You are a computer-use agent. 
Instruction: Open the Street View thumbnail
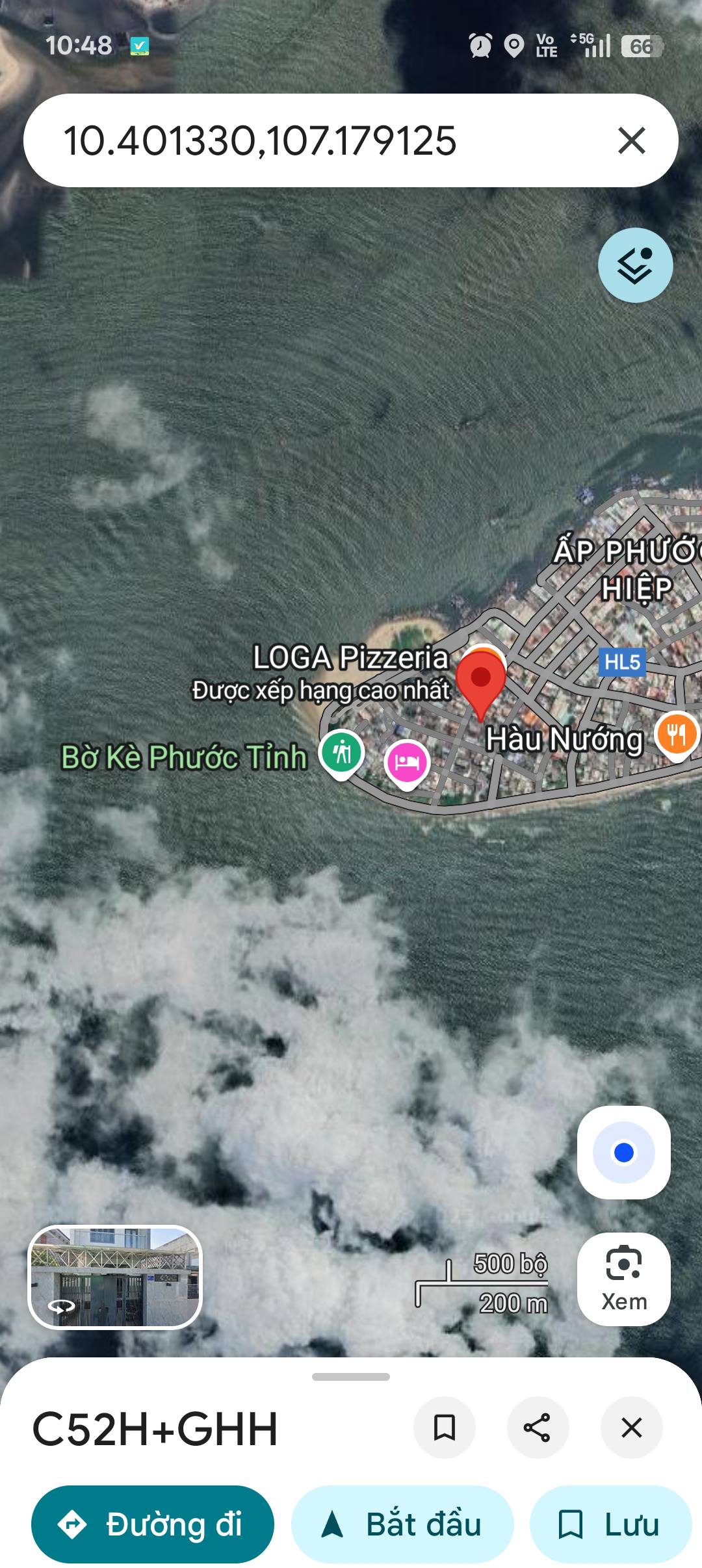click(115, 1277)
